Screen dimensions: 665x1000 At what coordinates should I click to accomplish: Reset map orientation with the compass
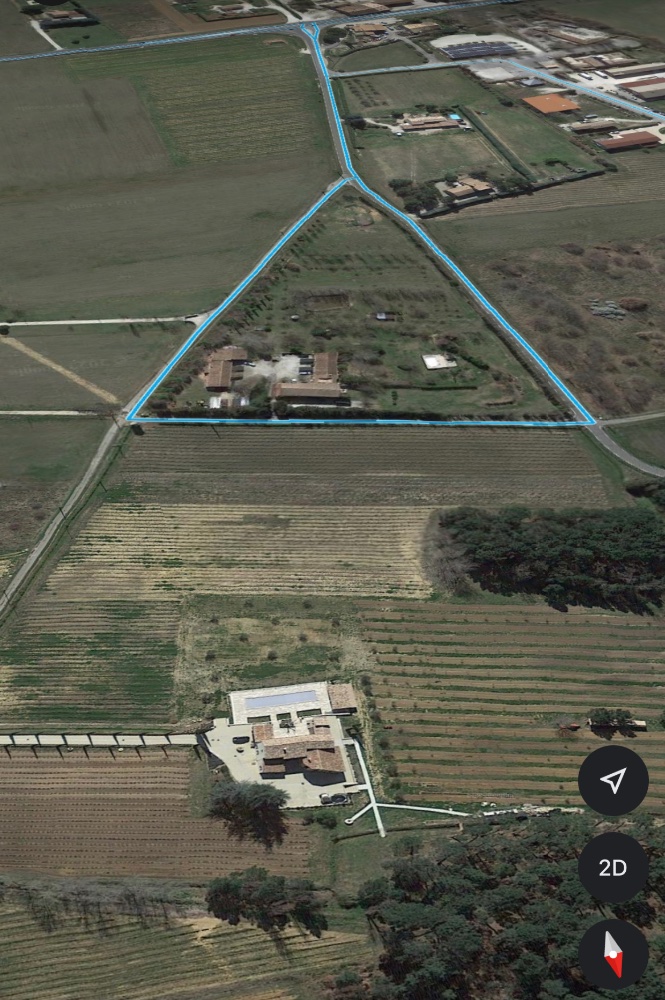pyautogui.click(x=613, y=953)
